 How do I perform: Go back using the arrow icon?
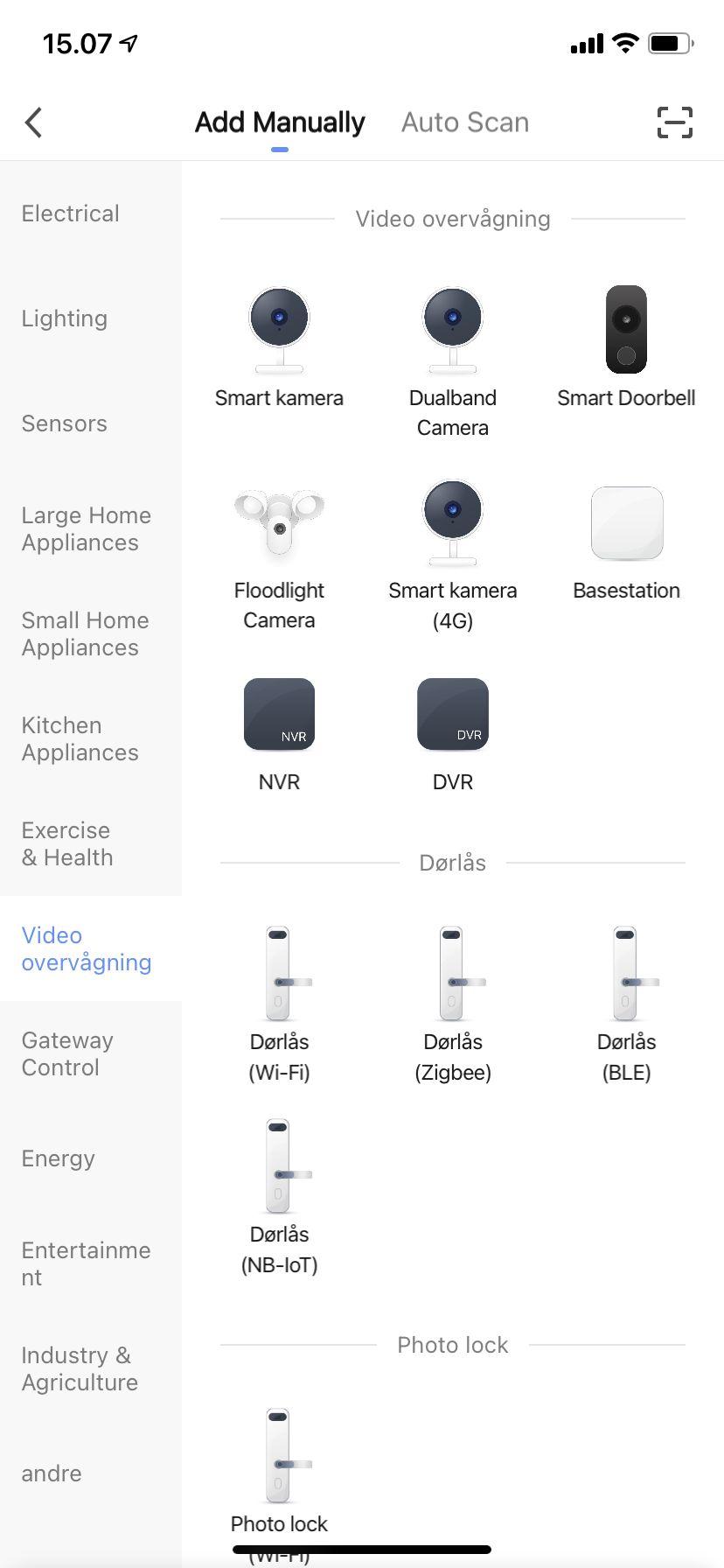coord(34,122)
